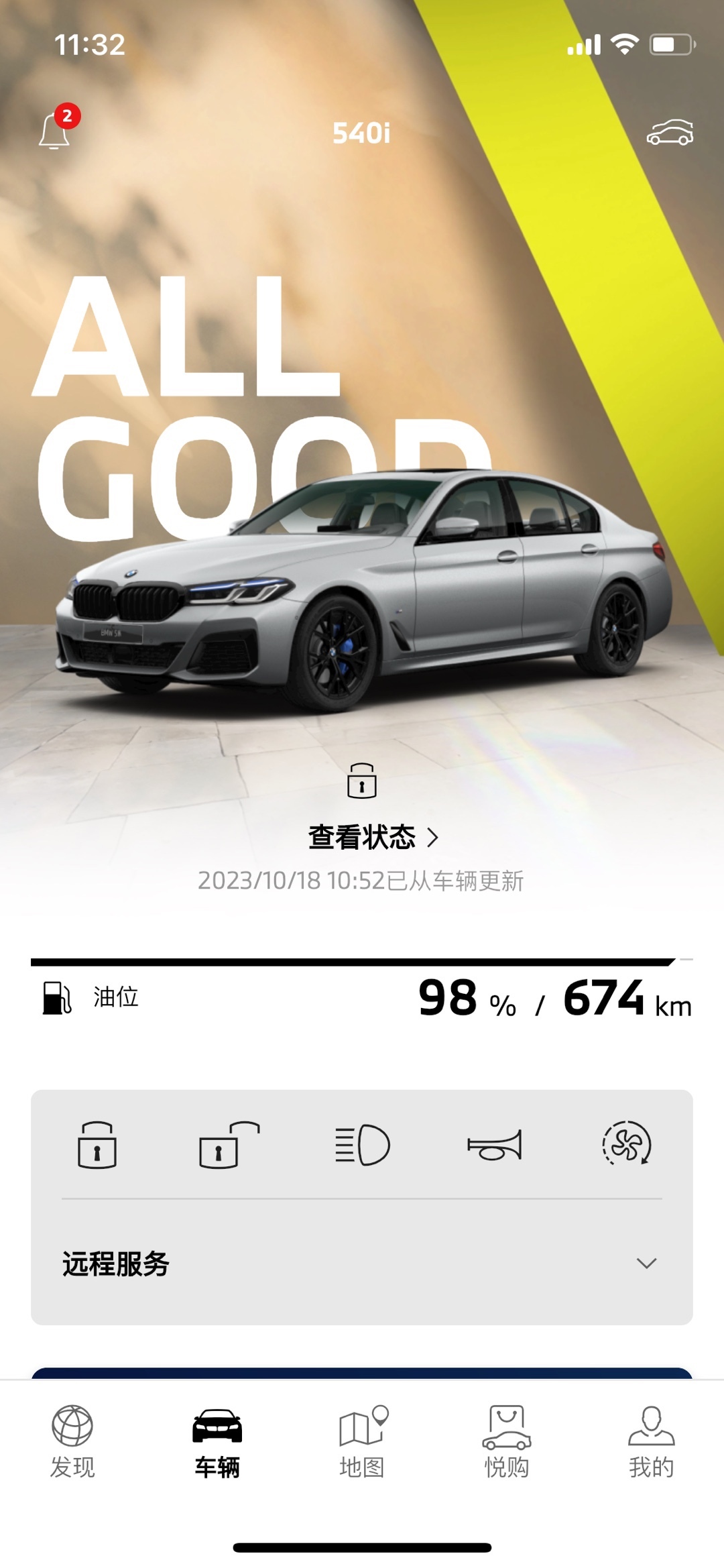Open 查看状态 vehicle status
This screenshot has height=1568, width=724.
pos(373,837)
